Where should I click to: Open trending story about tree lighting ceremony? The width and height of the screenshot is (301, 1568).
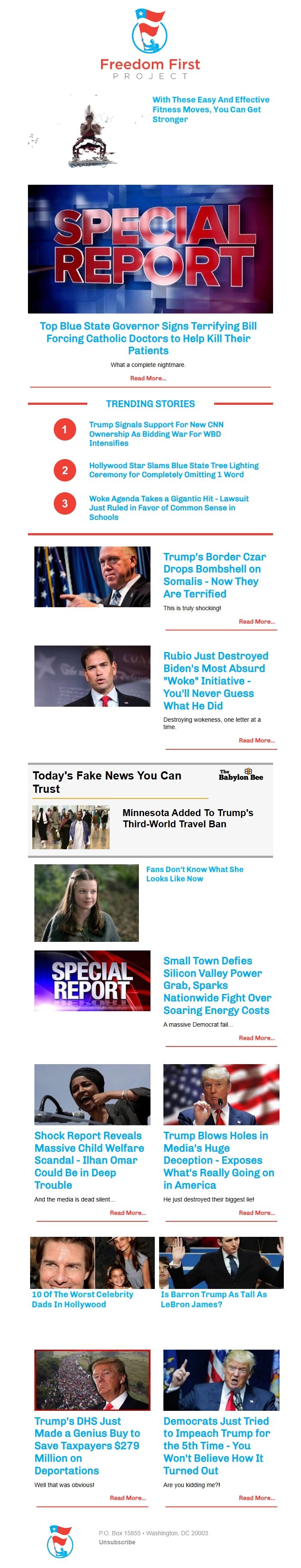pos(173,470)
